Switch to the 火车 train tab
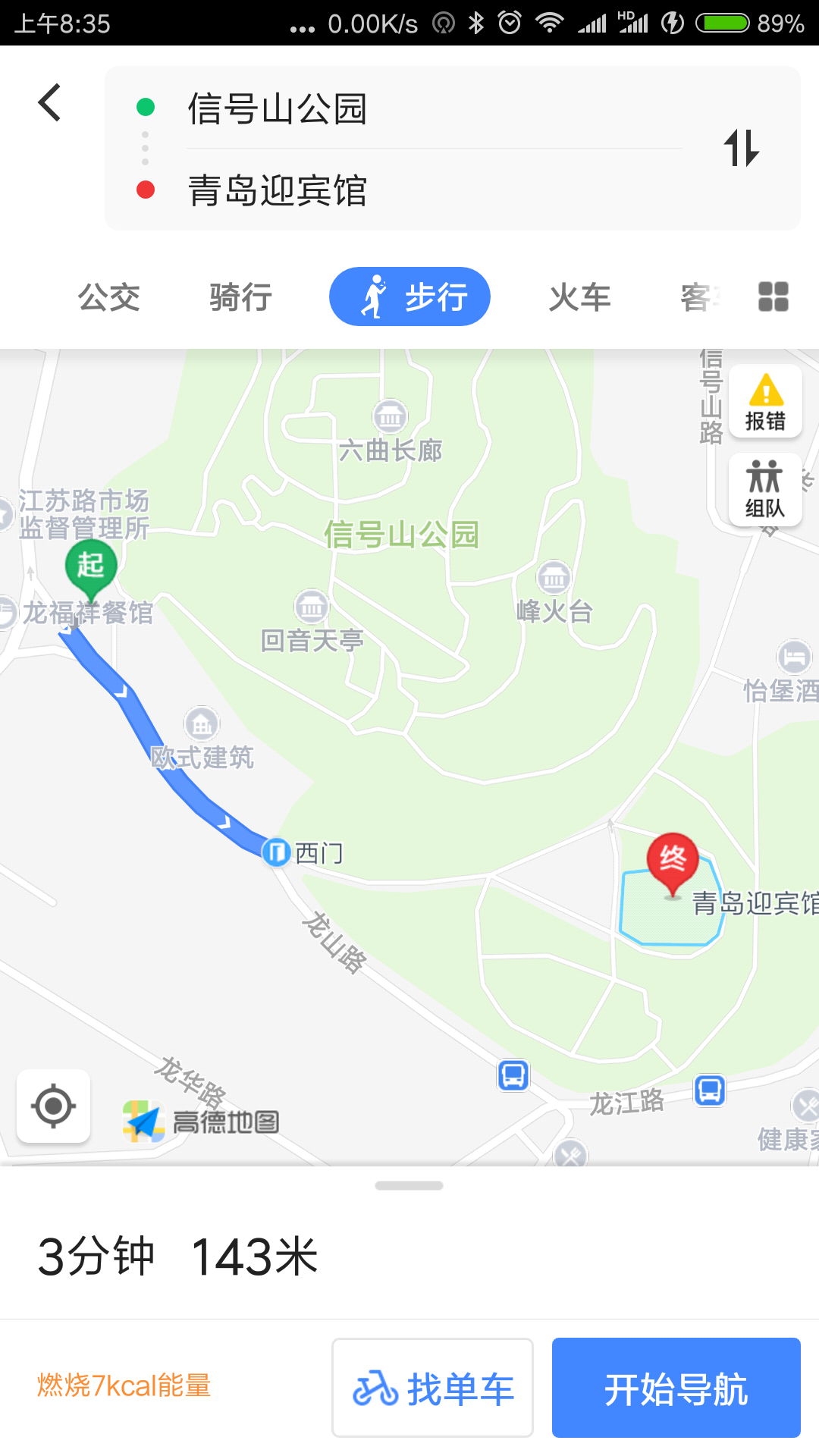Screen dimensions: 819x1456 [x=580, y=297]
